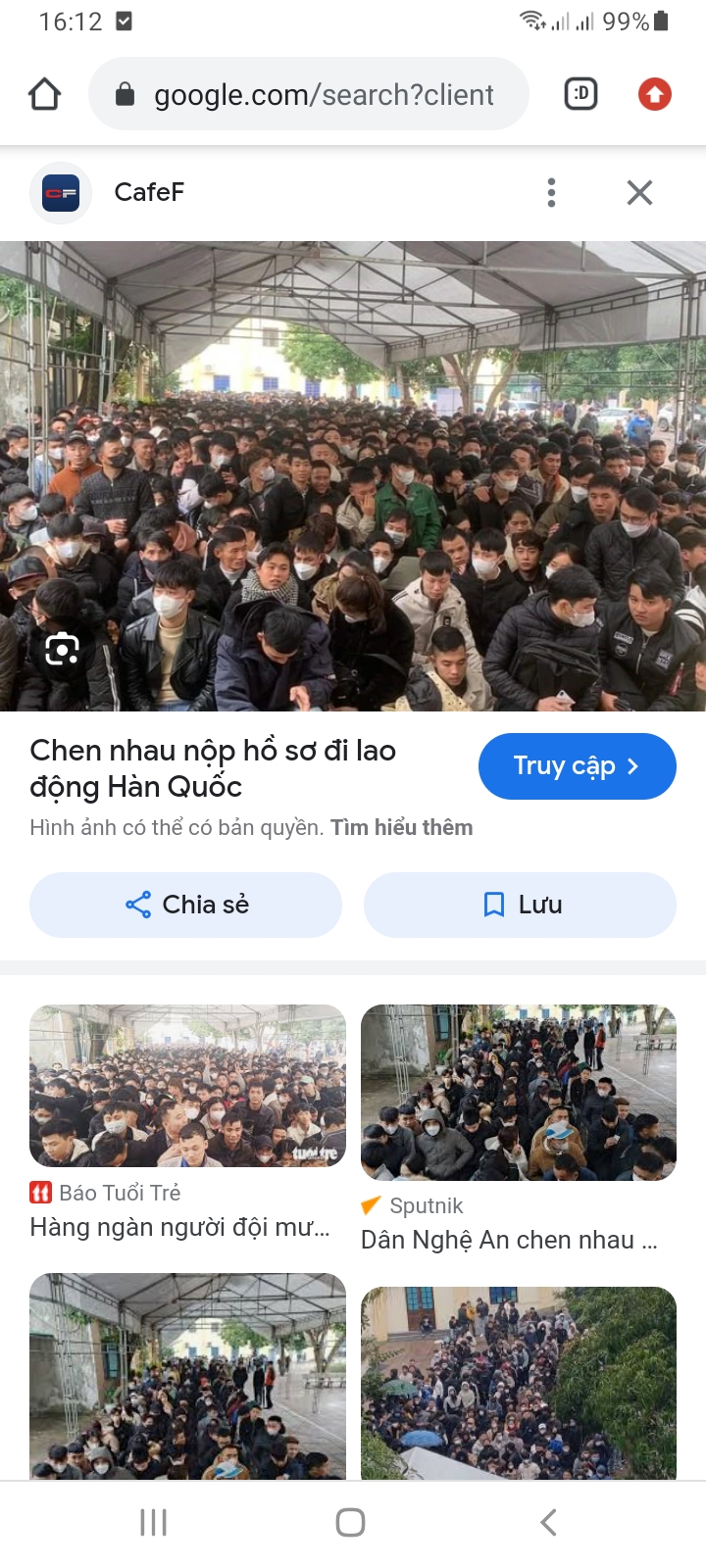This screenshot has width=706, height=1568.
Task: Click the padlock icon in the address bar
Action: (124, 94)
